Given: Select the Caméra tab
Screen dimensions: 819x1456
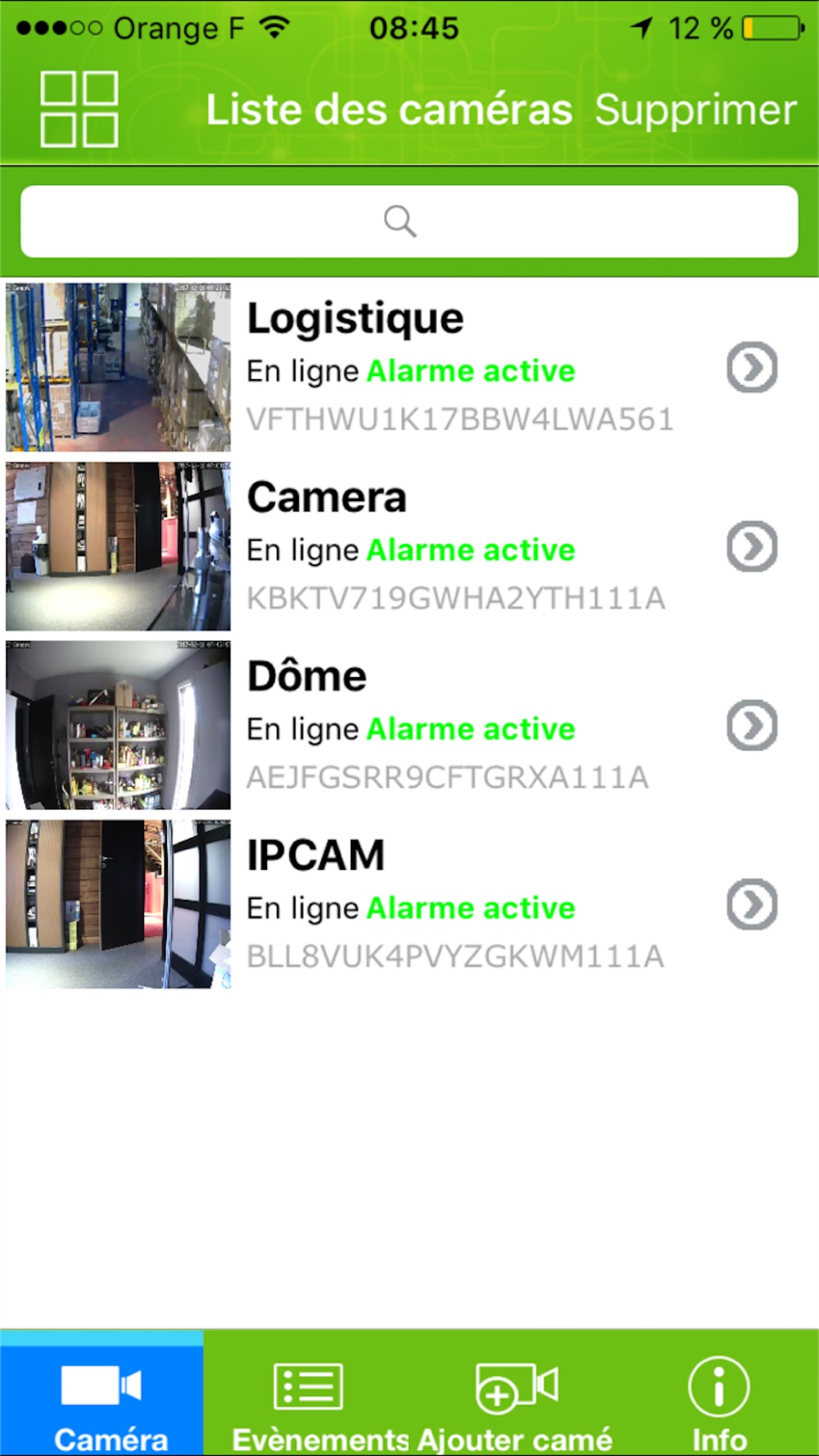Looking at the screenshot, I should pos(102,1392).
